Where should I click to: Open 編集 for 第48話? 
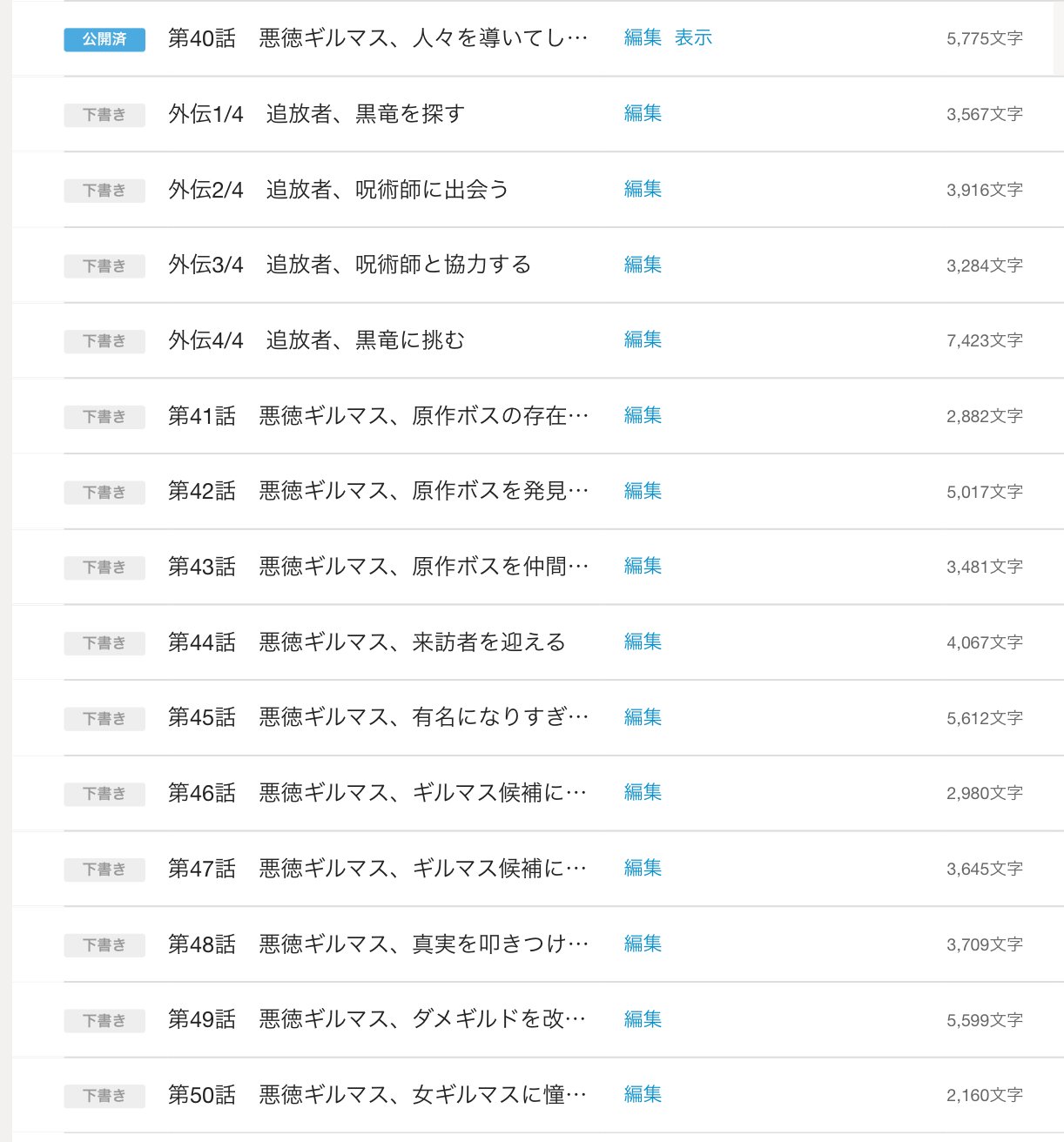643,944
